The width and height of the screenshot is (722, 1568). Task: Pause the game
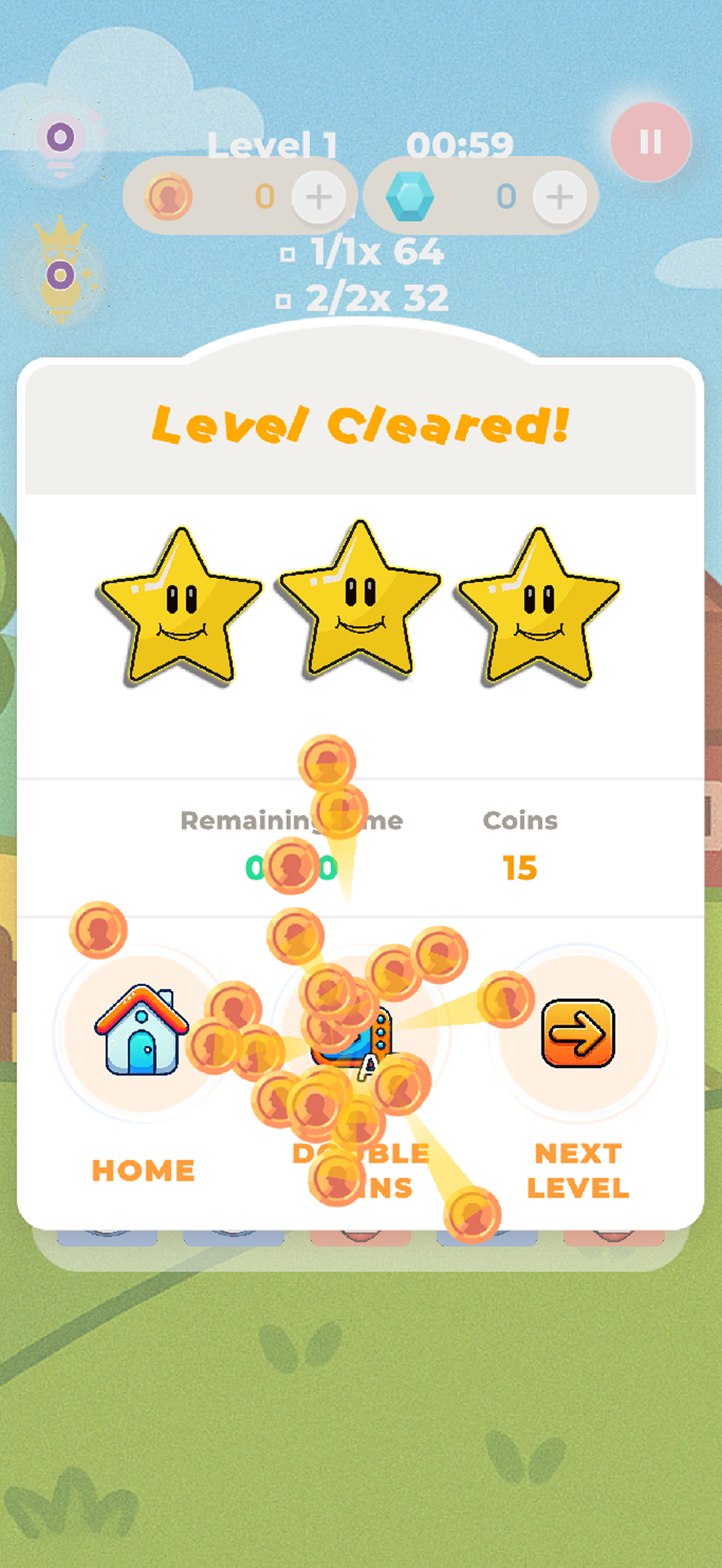pos(650,142)
